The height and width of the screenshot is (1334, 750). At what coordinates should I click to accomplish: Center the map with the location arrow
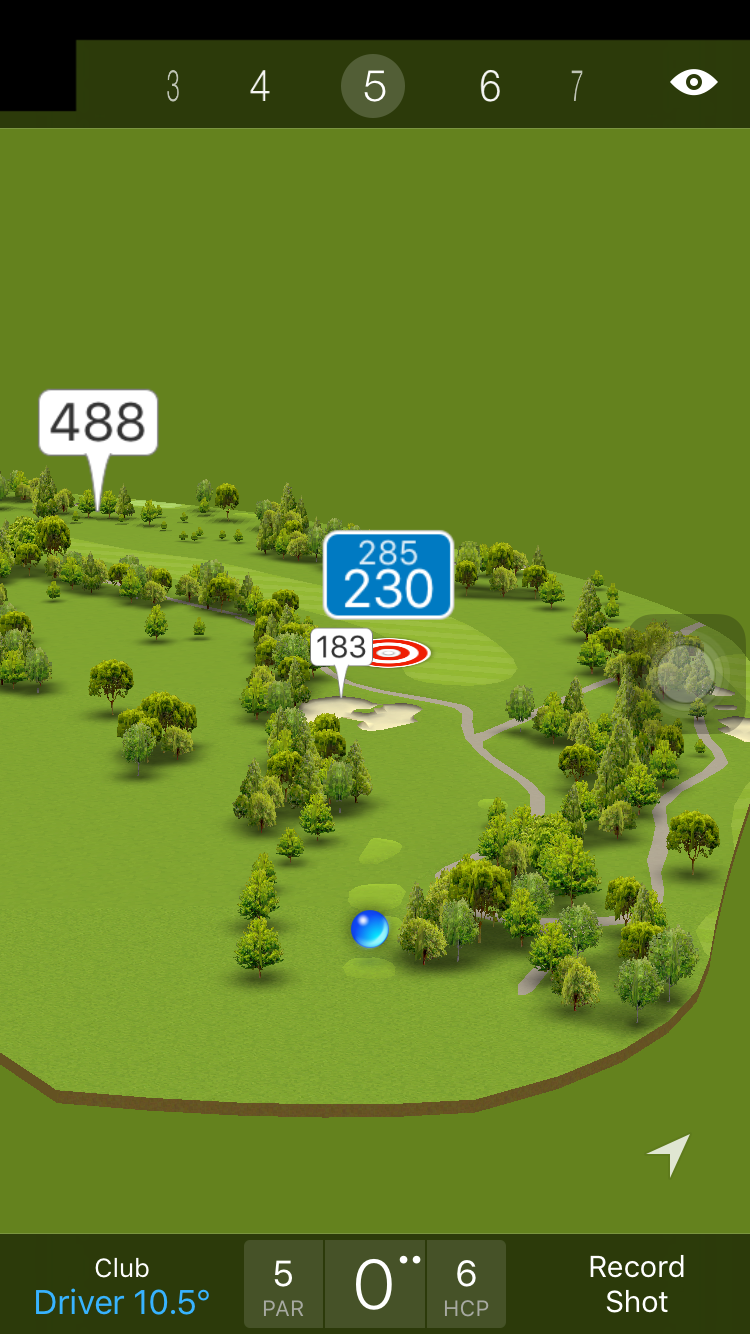coord(668,1155)
